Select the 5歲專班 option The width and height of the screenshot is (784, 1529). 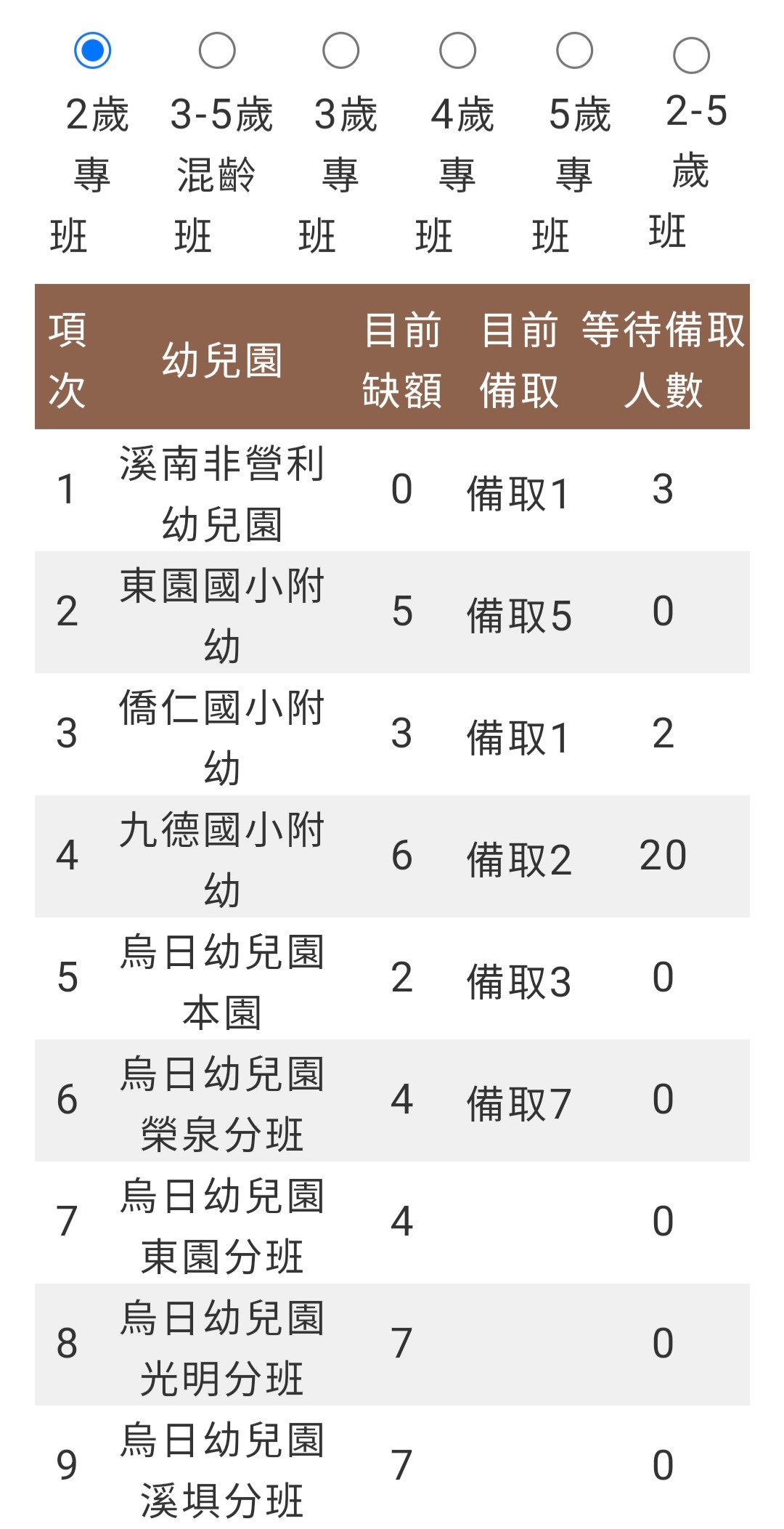pyautogui.click(x=574, y=51)
